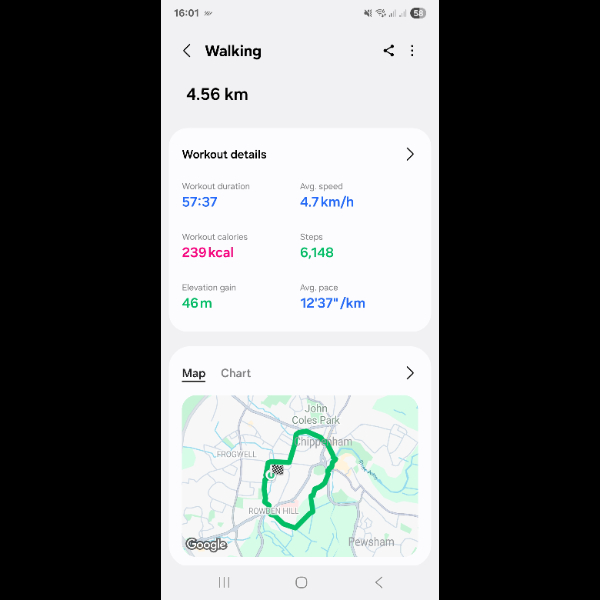
Task: Select the Map tab
Action: [194, 373]
